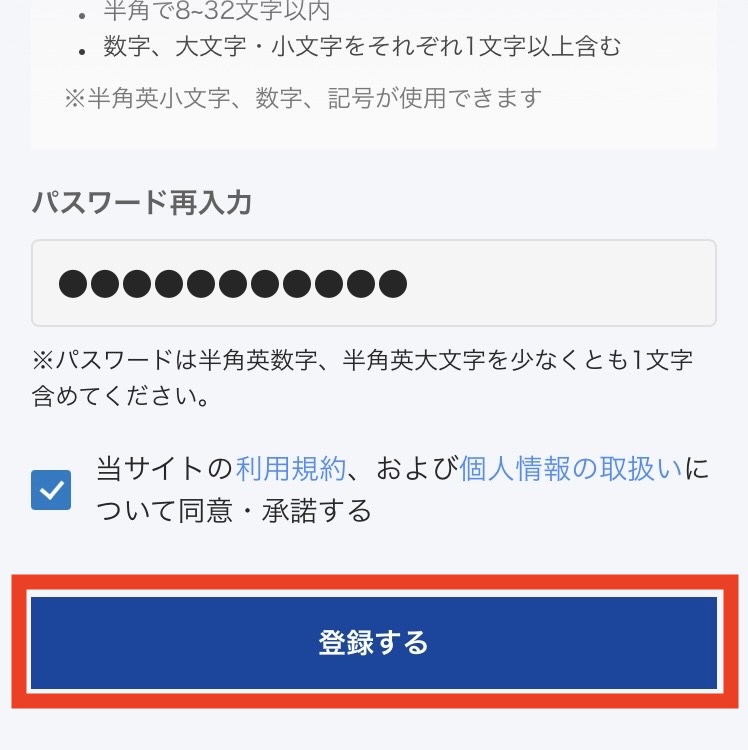Screen dimensions: 748x750
Task: Tap the 登録する button
Action: [373, 642]
